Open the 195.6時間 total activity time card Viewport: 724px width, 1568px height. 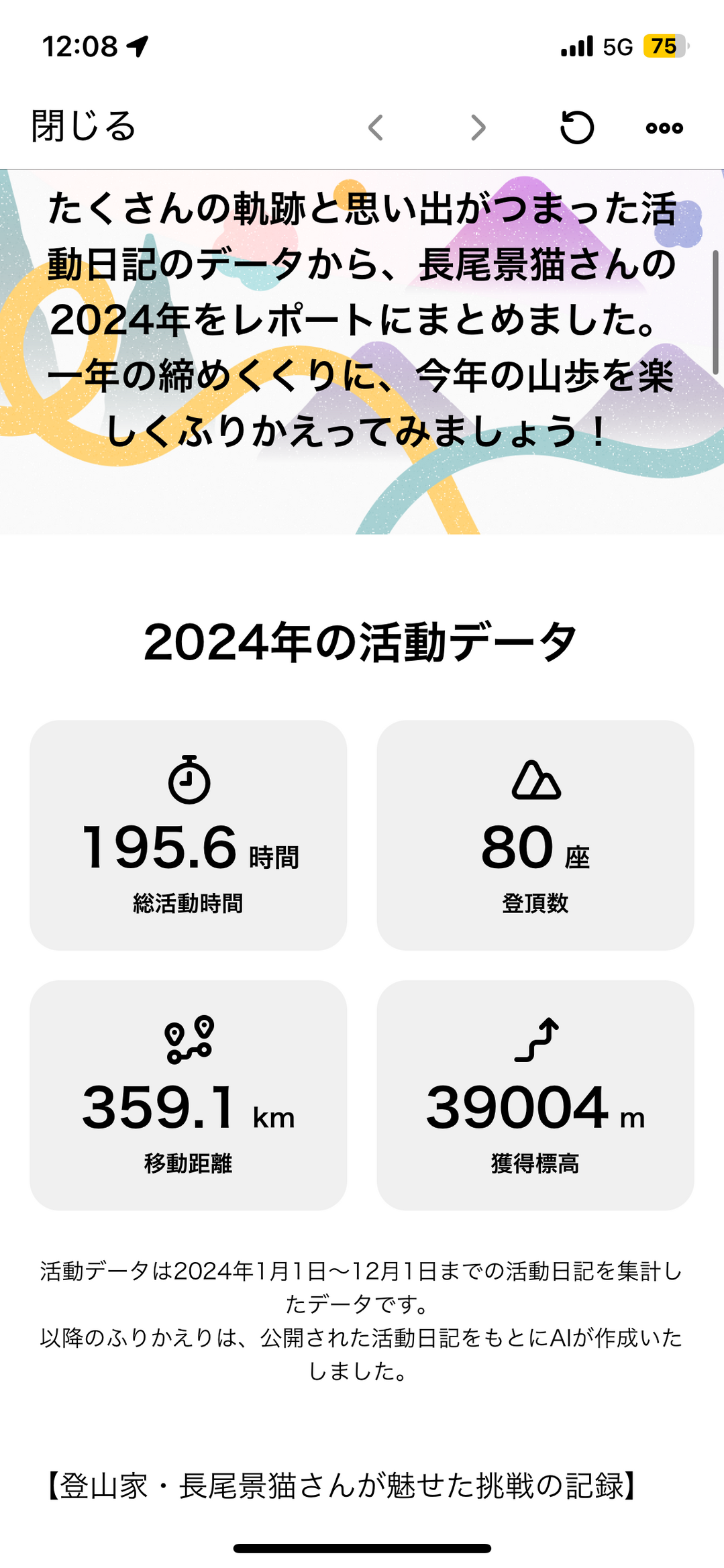pos(189,834)
